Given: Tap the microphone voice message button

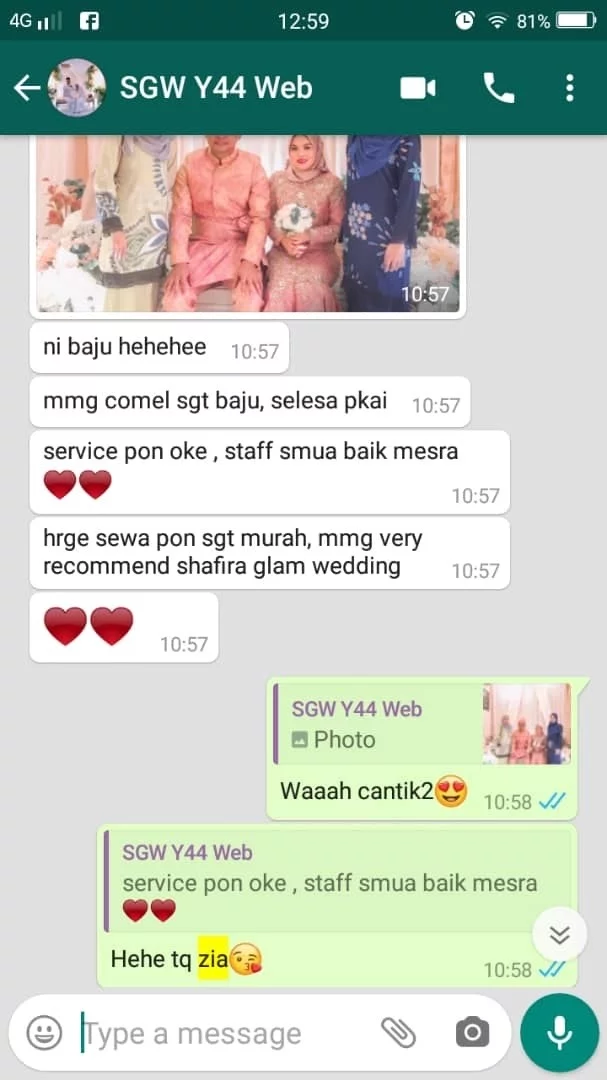Looking at the screenshot, I should point(560,1033).
